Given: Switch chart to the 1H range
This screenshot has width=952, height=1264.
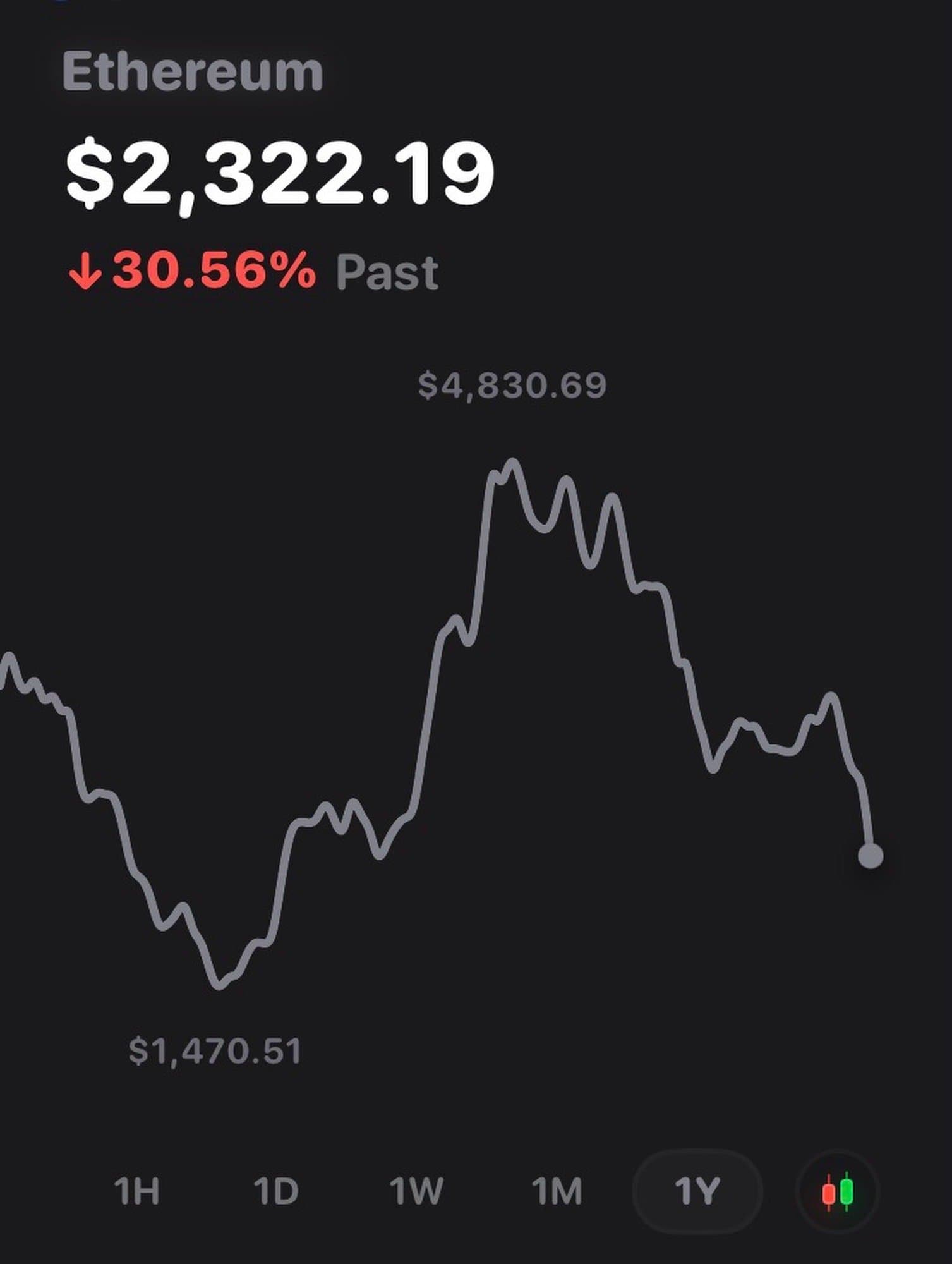Looking at the screenshot, I should click(x=137, y=1191).
